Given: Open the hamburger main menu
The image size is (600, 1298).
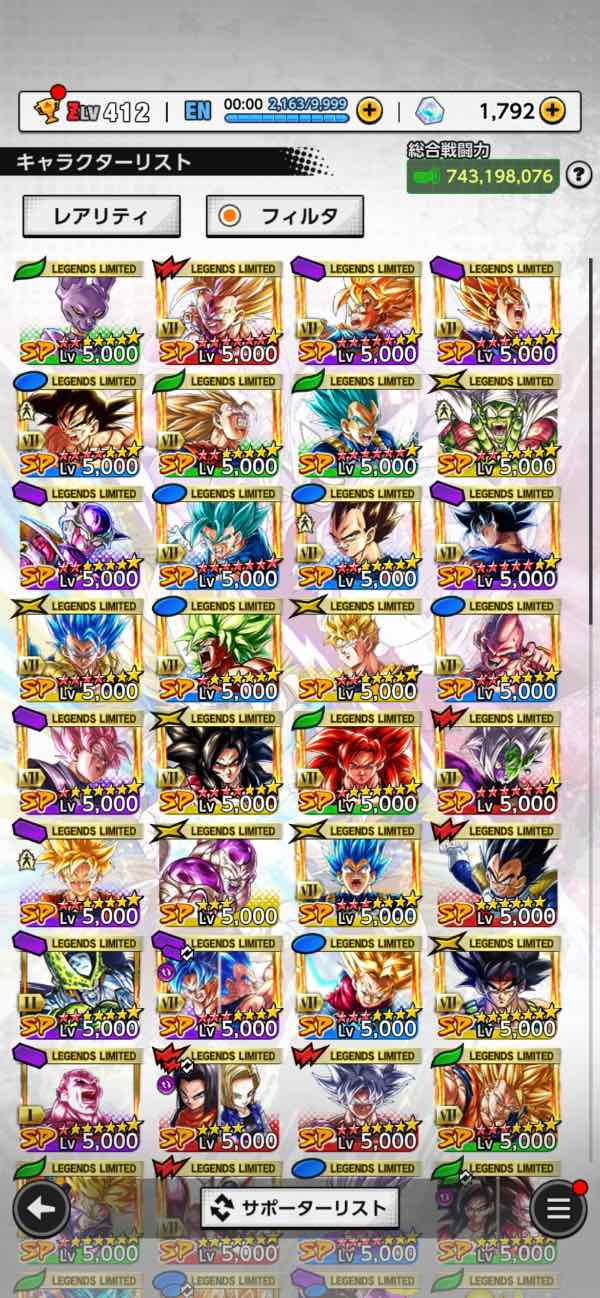Looking at the screenshot, I should click(558, 1208).
